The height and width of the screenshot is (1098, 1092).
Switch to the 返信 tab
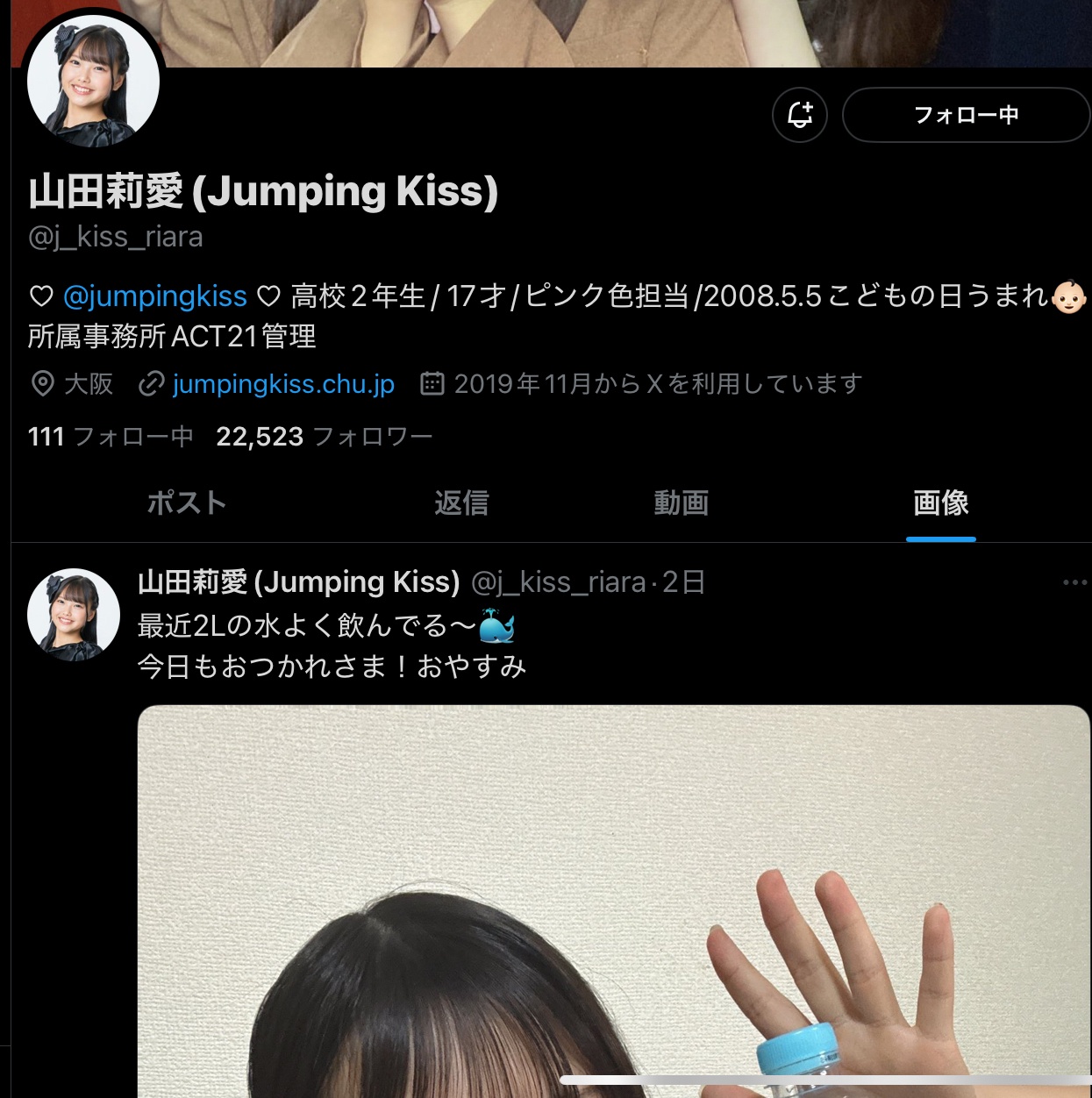461,503
